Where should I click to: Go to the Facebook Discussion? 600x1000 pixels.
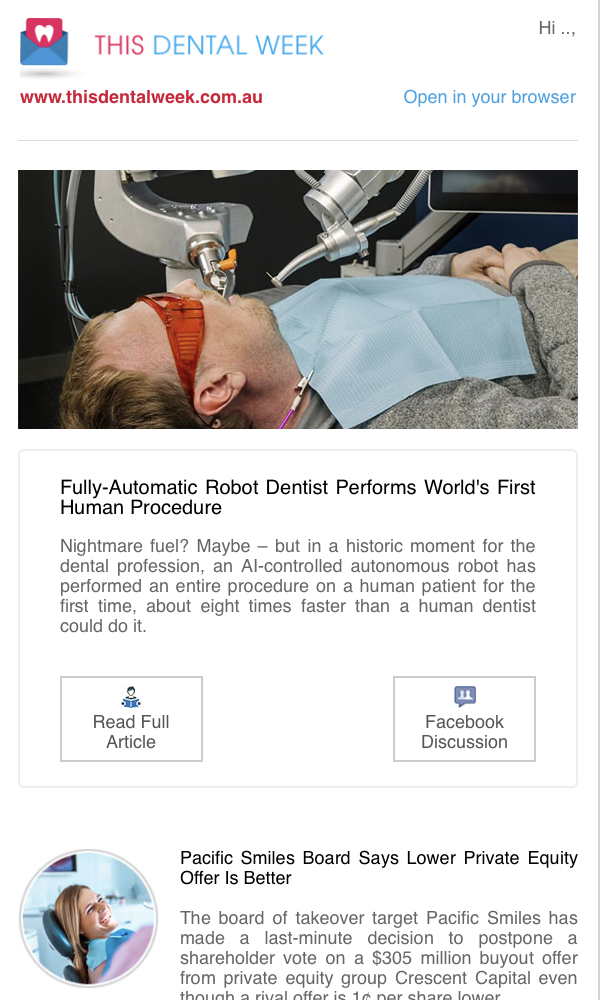point(464,719)
